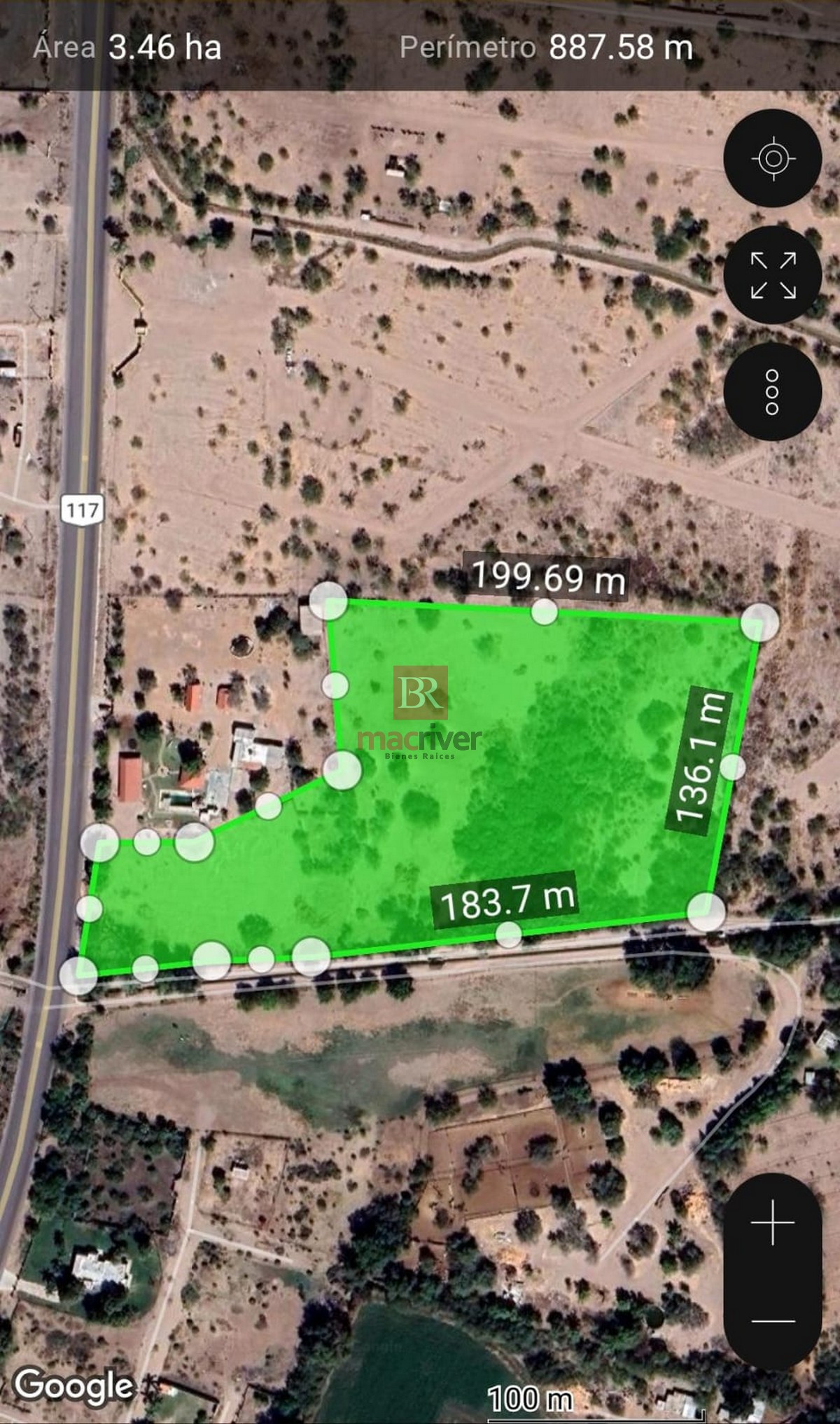Center map on my current location

pyautogui.click(x=772, y=158)
